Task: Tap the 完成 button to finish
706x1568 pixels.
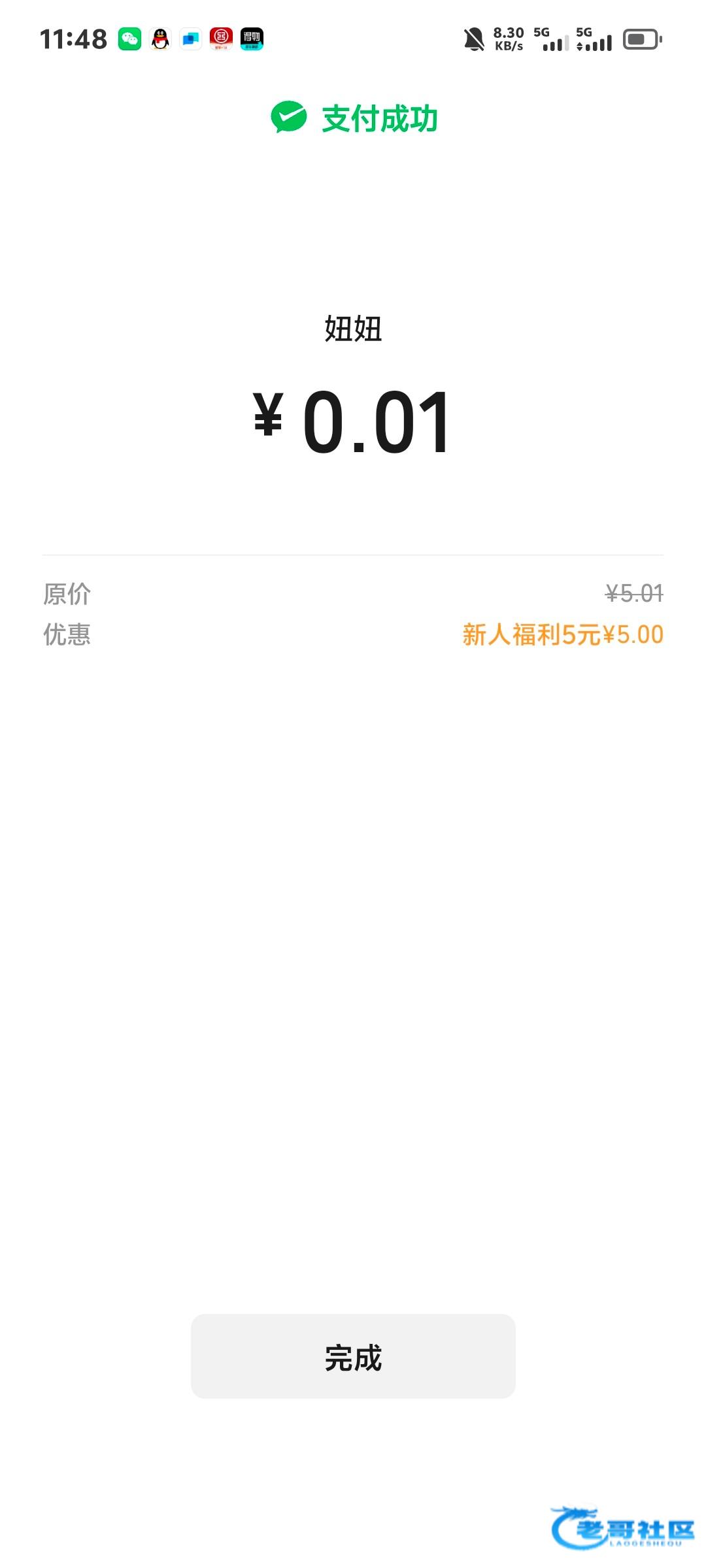Action: (353, 1357)
